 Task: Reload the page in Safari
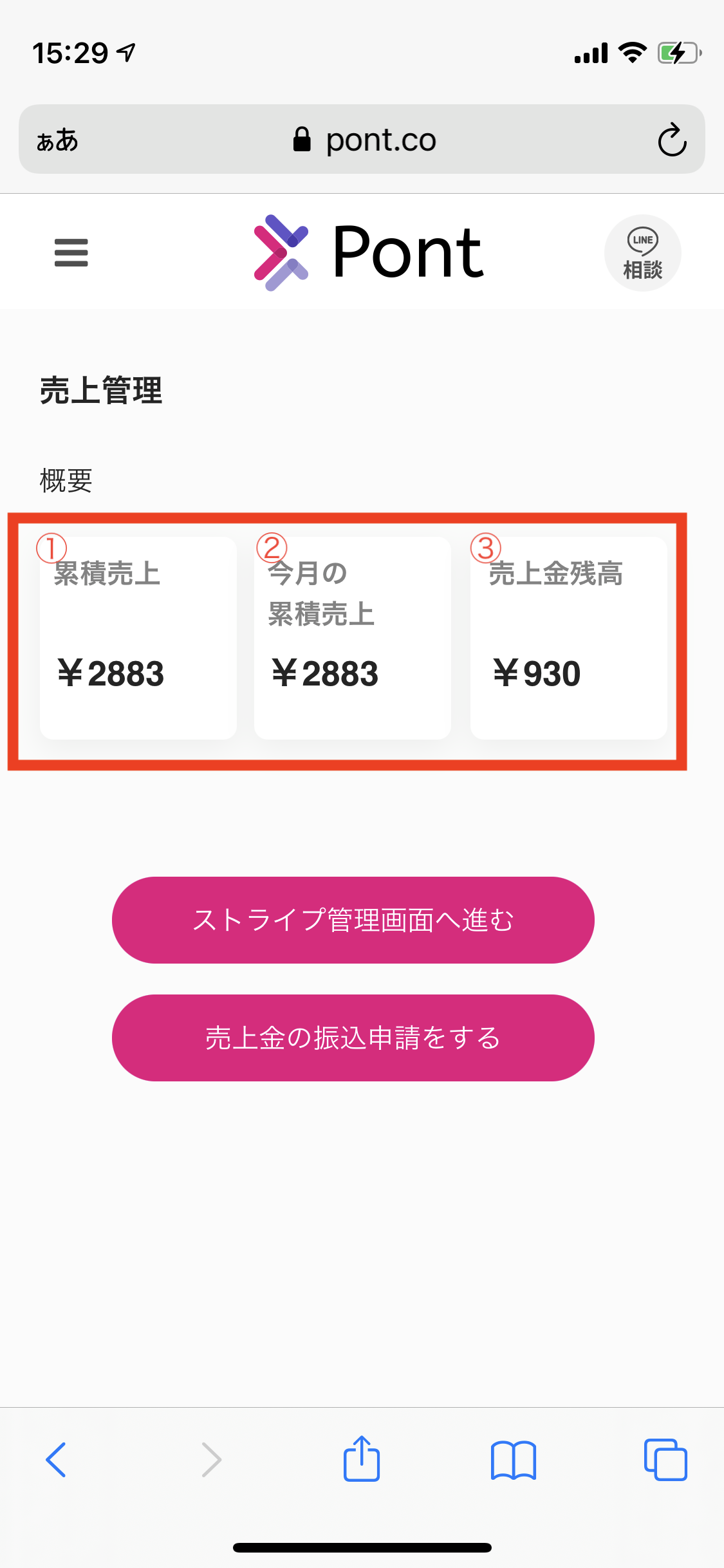(x=672, y=139)
